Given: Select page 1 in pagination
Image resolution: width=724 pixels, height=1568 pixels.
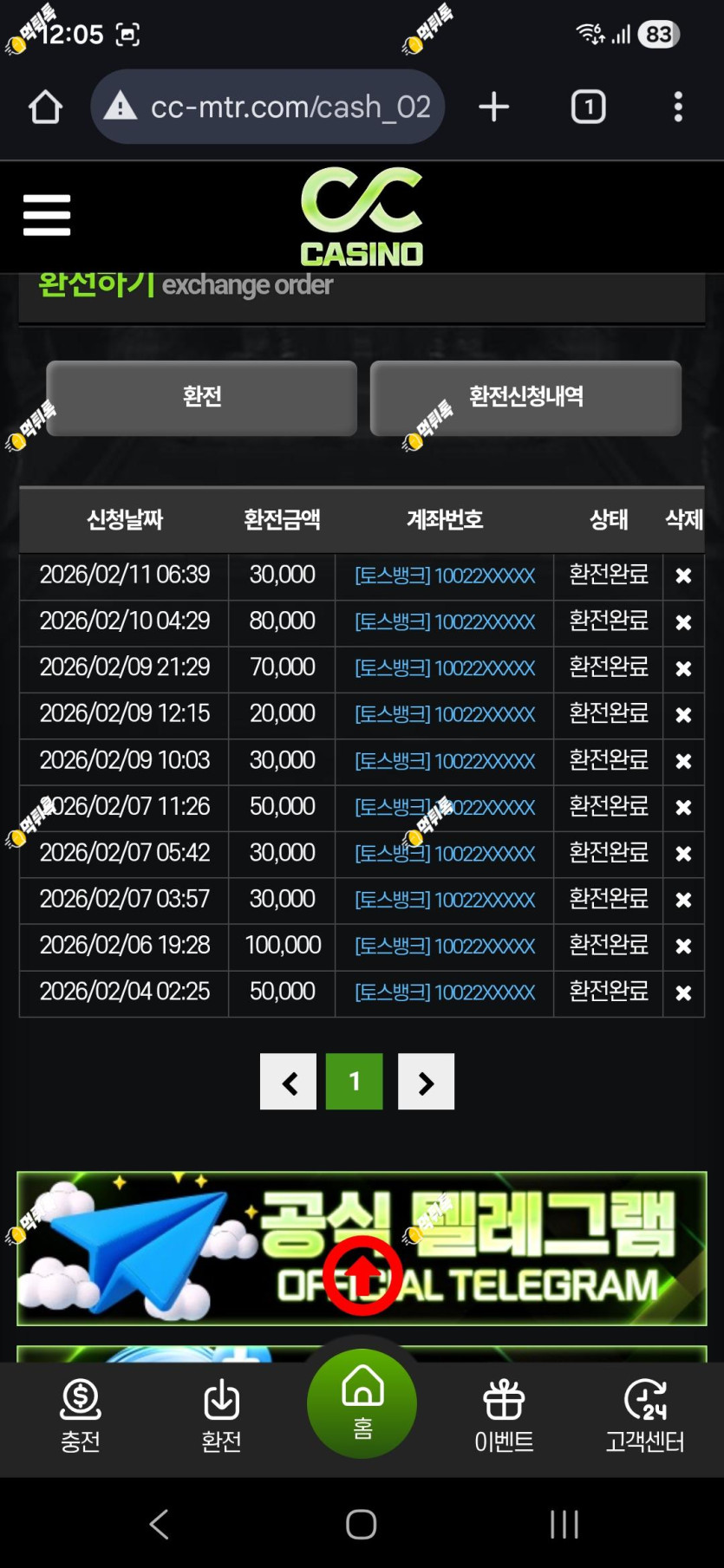Looking at the screenshot, I should click(x=355, y=1082).
